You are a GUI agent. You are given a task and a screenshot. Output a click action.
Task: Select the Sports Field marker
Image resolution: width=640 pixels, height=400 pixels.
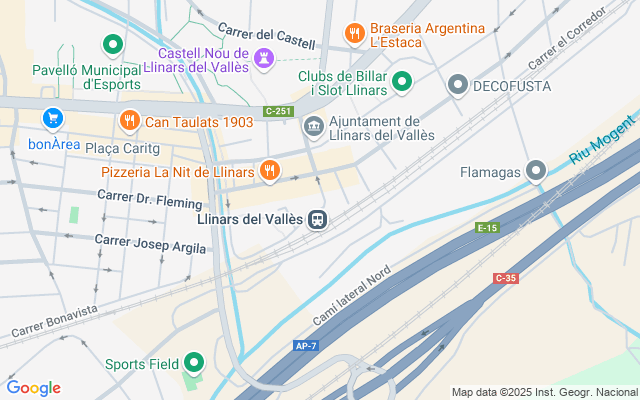tap(194, 363)
